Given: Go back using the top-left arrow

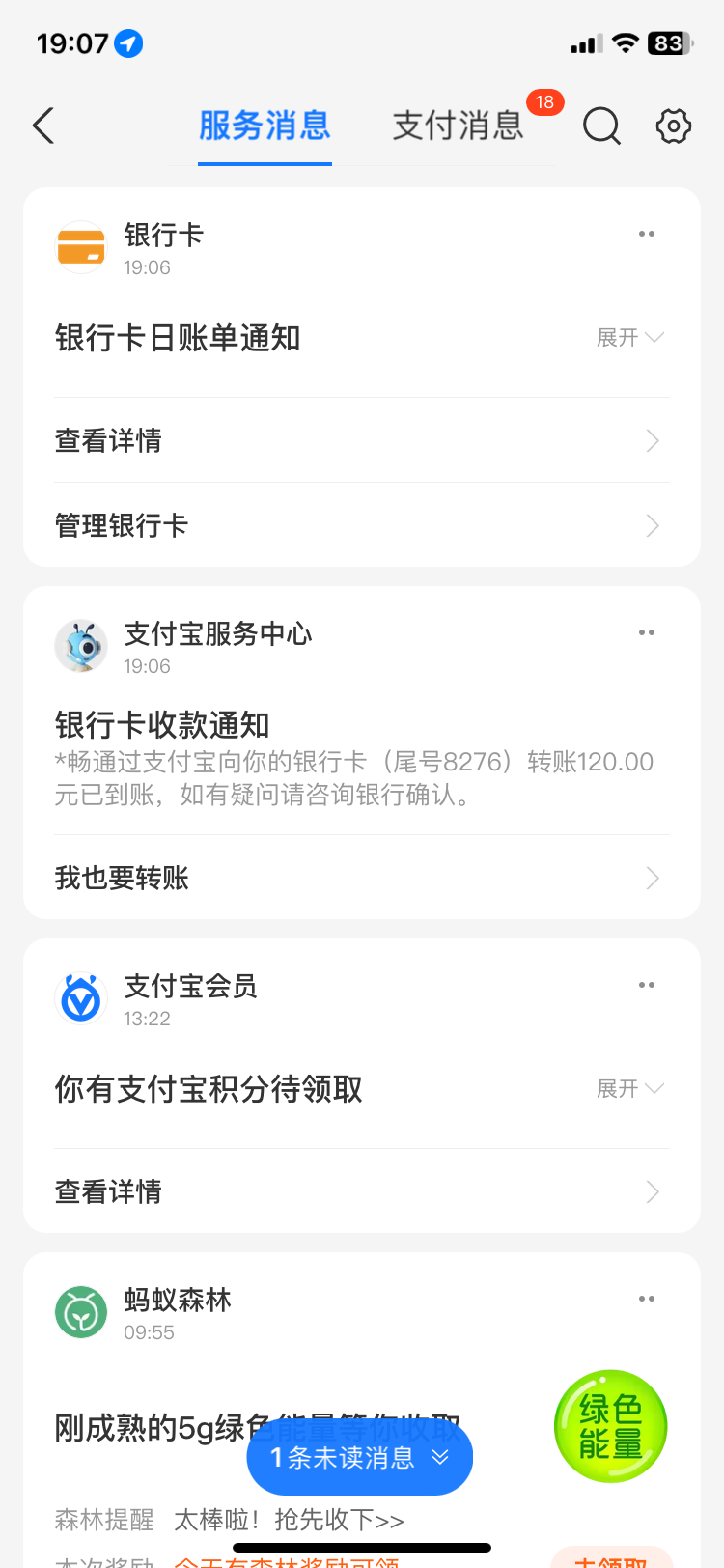Looking at the screenshot, I should 43,126.
